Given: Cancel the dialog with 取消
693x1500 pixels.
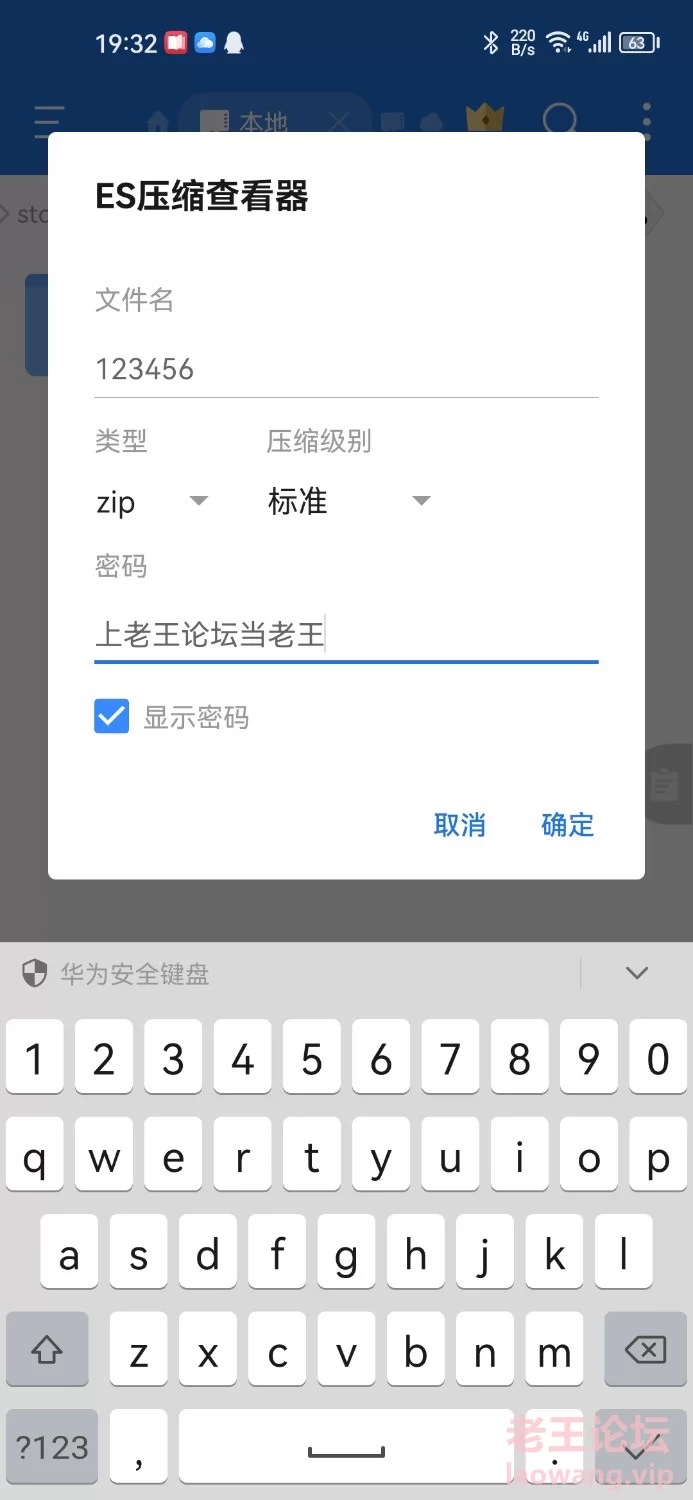Looking at the screenshot, I should (x=459, y=825).
